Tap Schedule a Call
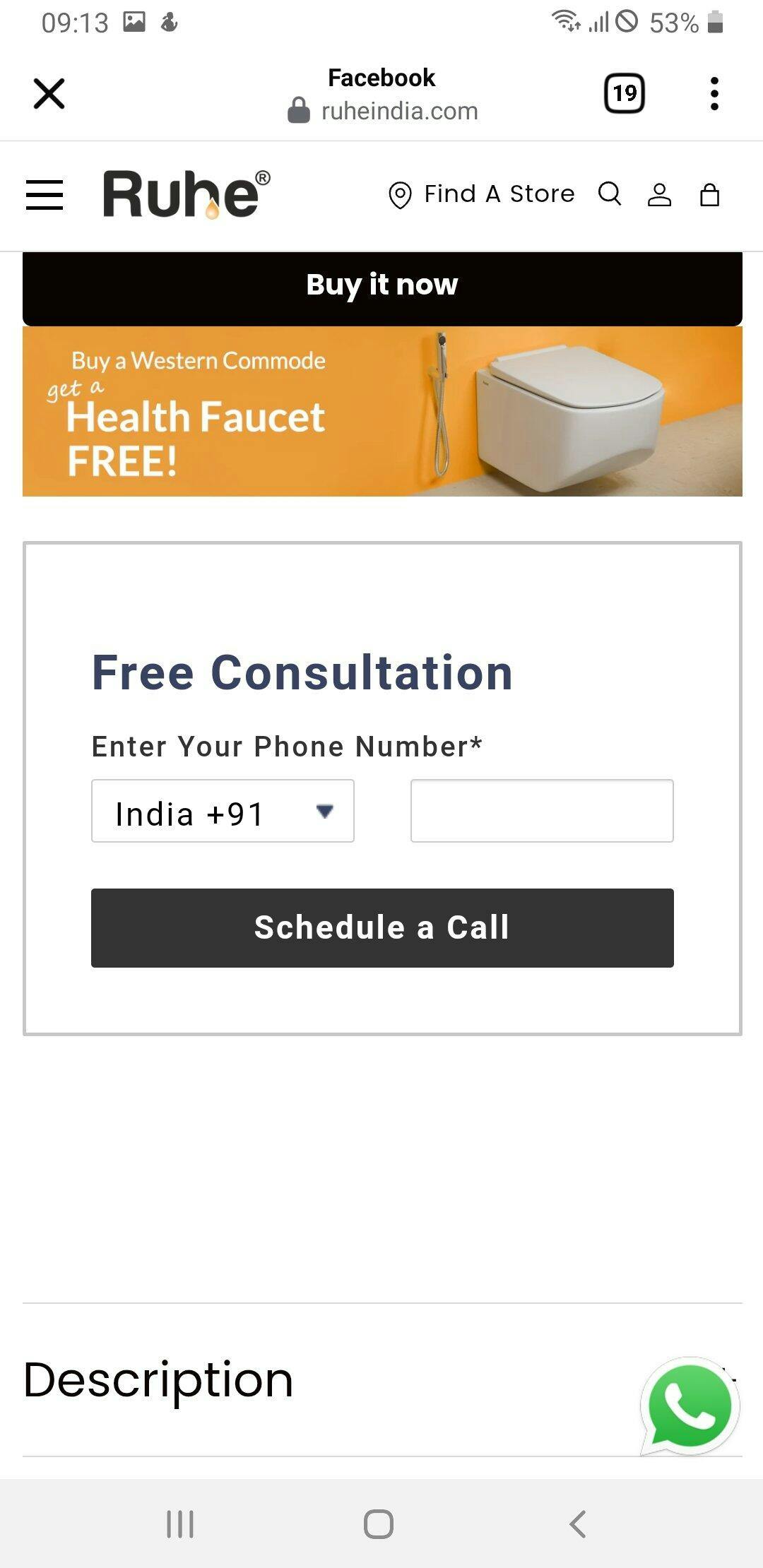Screen dimensions: 763x1568 coord(382,927)
